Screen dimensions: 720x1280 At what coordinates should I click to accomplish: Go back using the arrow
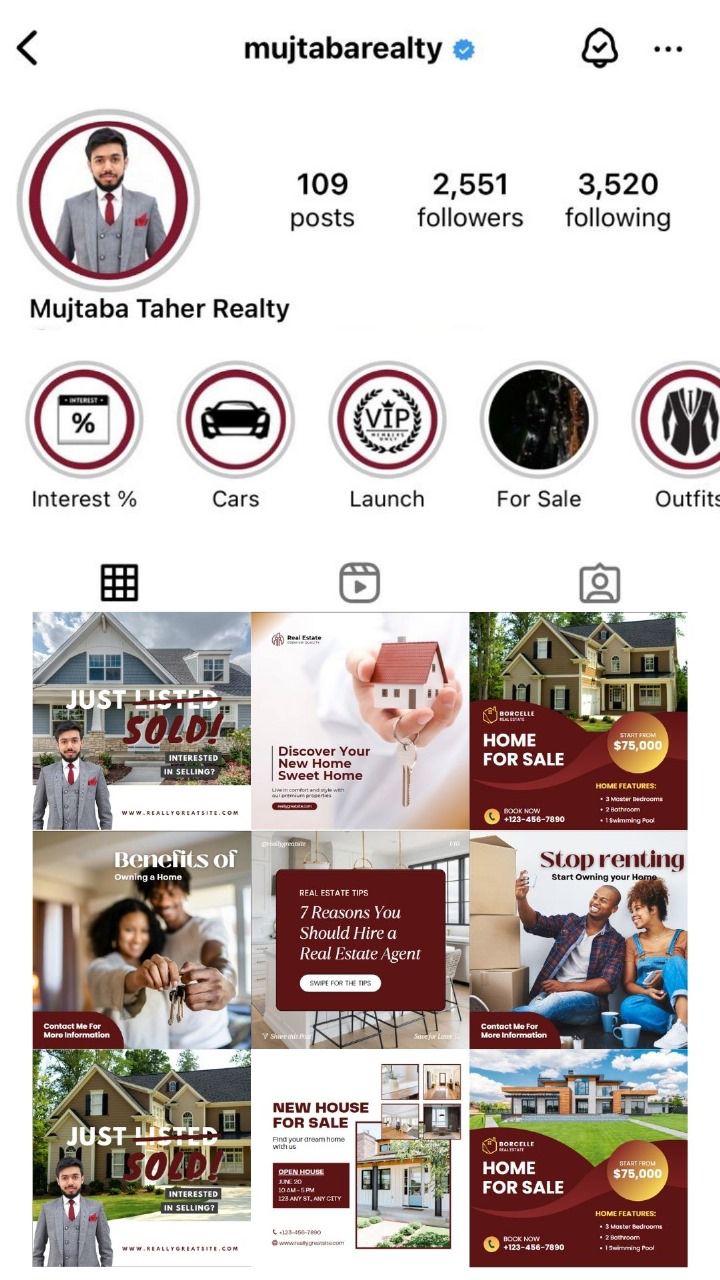(28, 47)
